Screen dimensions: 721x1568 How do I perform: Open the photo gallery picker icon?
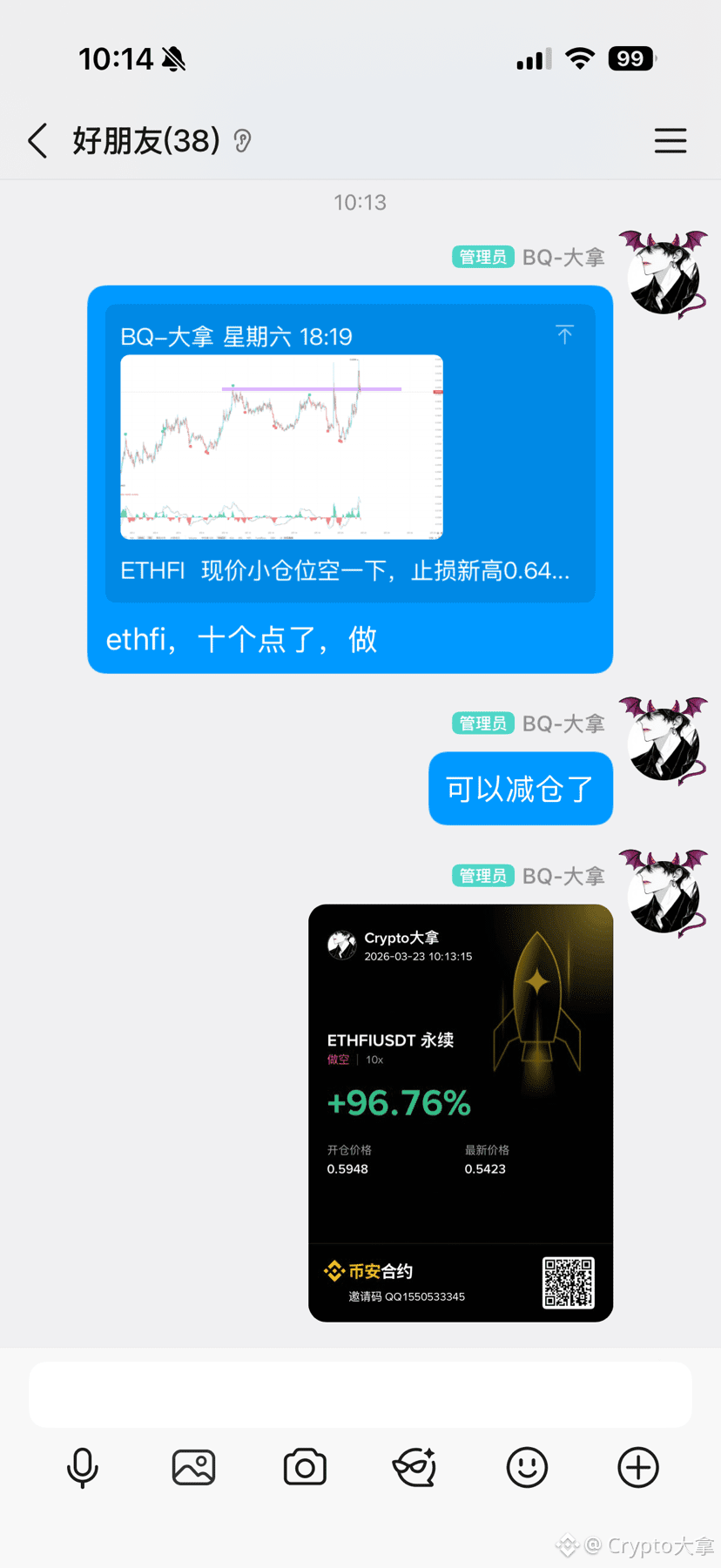click(x=193, y=1467)
